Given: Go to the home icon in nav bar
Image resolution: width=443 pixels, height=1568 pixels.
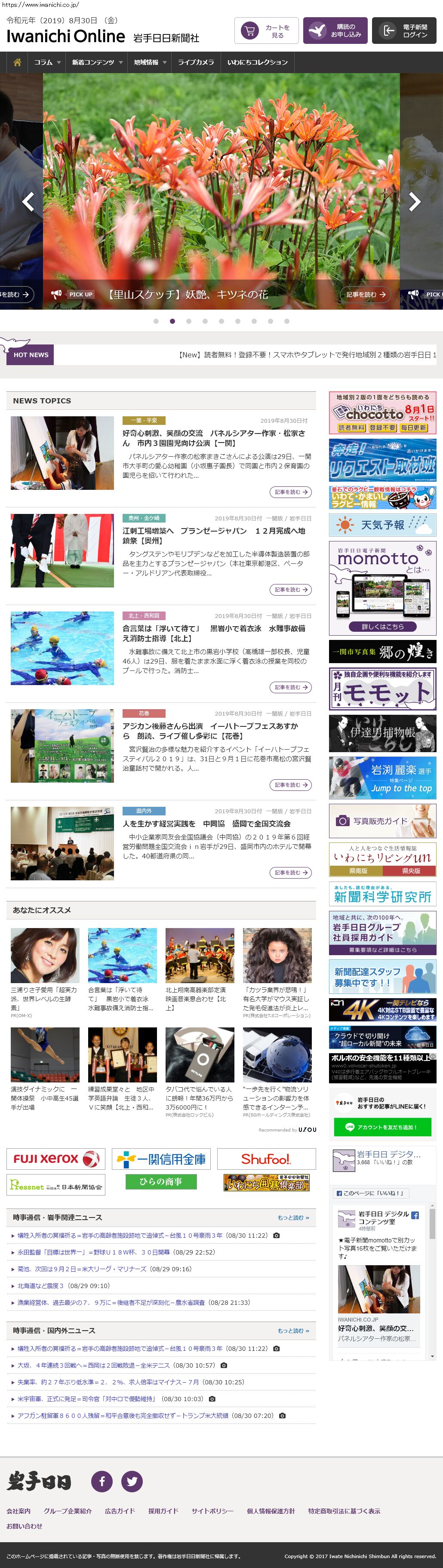Looking at the screenshot, I should point(17,62).
